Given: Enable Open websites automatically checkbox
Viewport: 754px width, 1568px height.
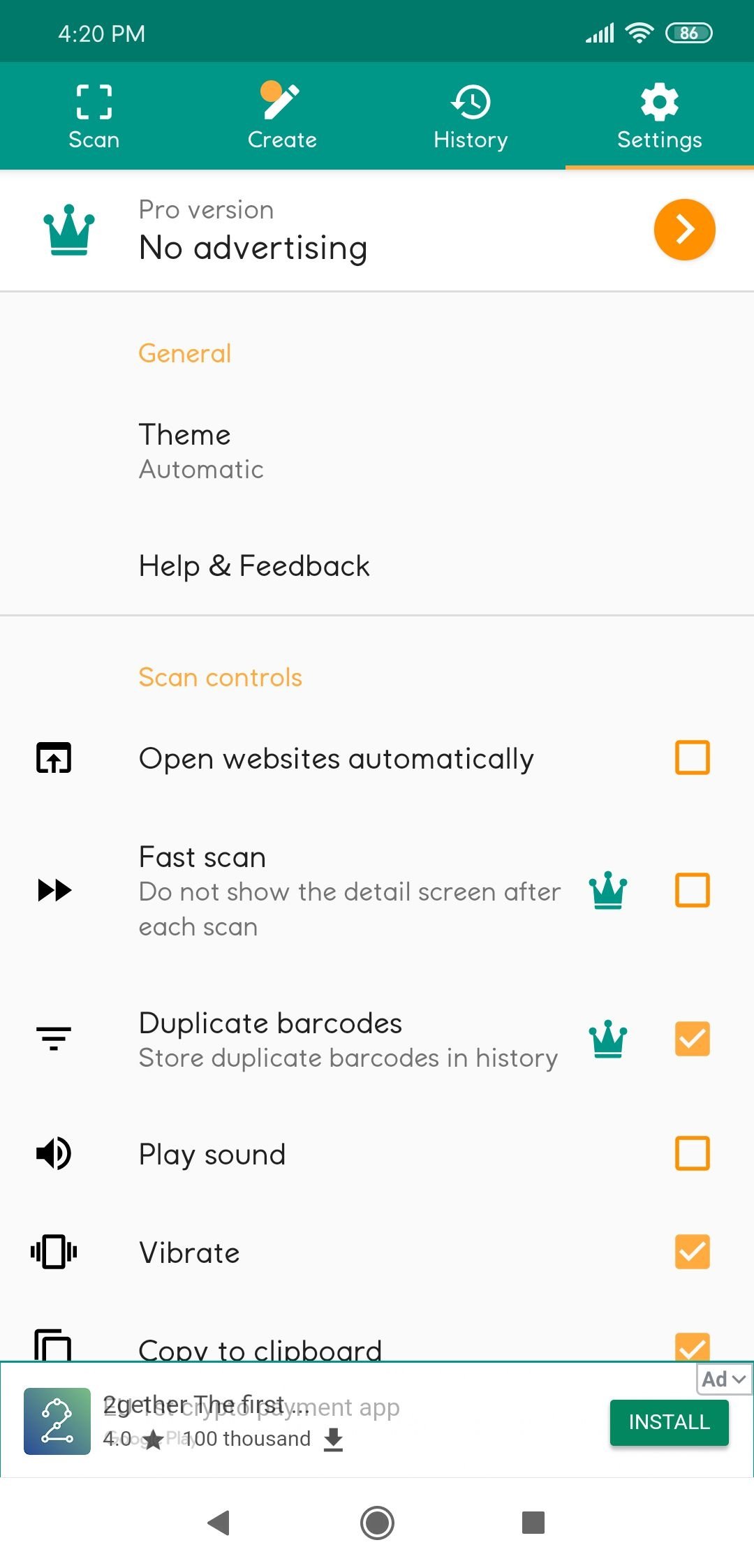Looking at the screenshot, I should pyautogui.click(x=692, y=758).
